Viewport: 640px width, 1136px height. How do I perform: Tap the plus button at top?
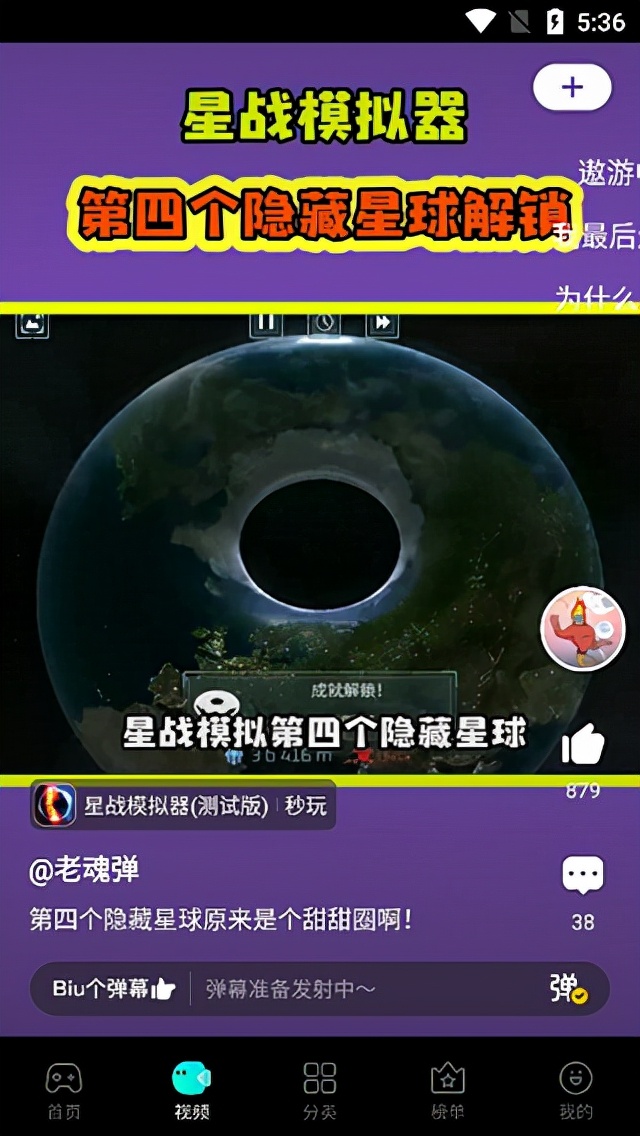(x=572, y=87)
